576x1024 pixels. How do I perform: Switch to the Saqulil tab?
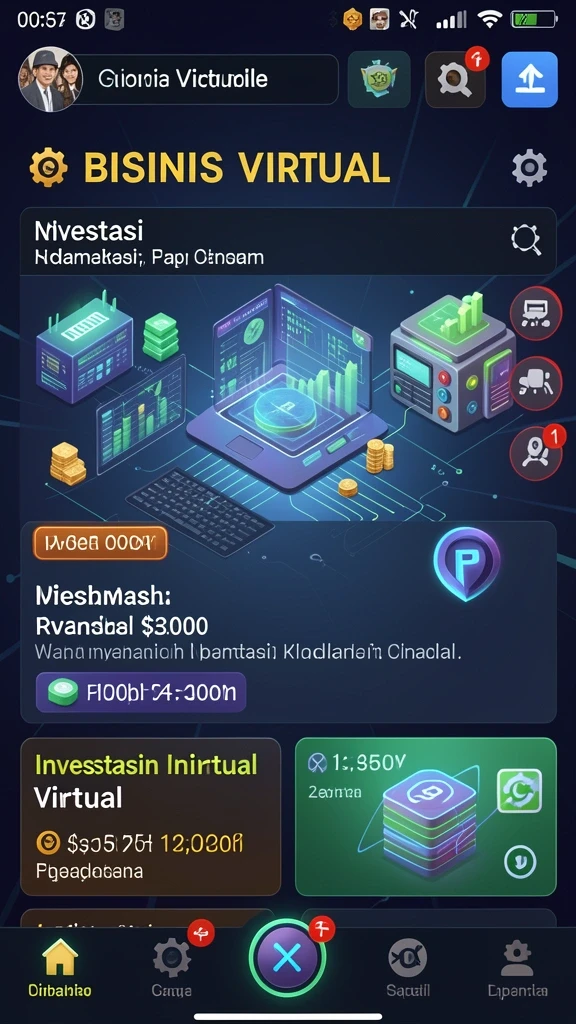pos(408,967)
